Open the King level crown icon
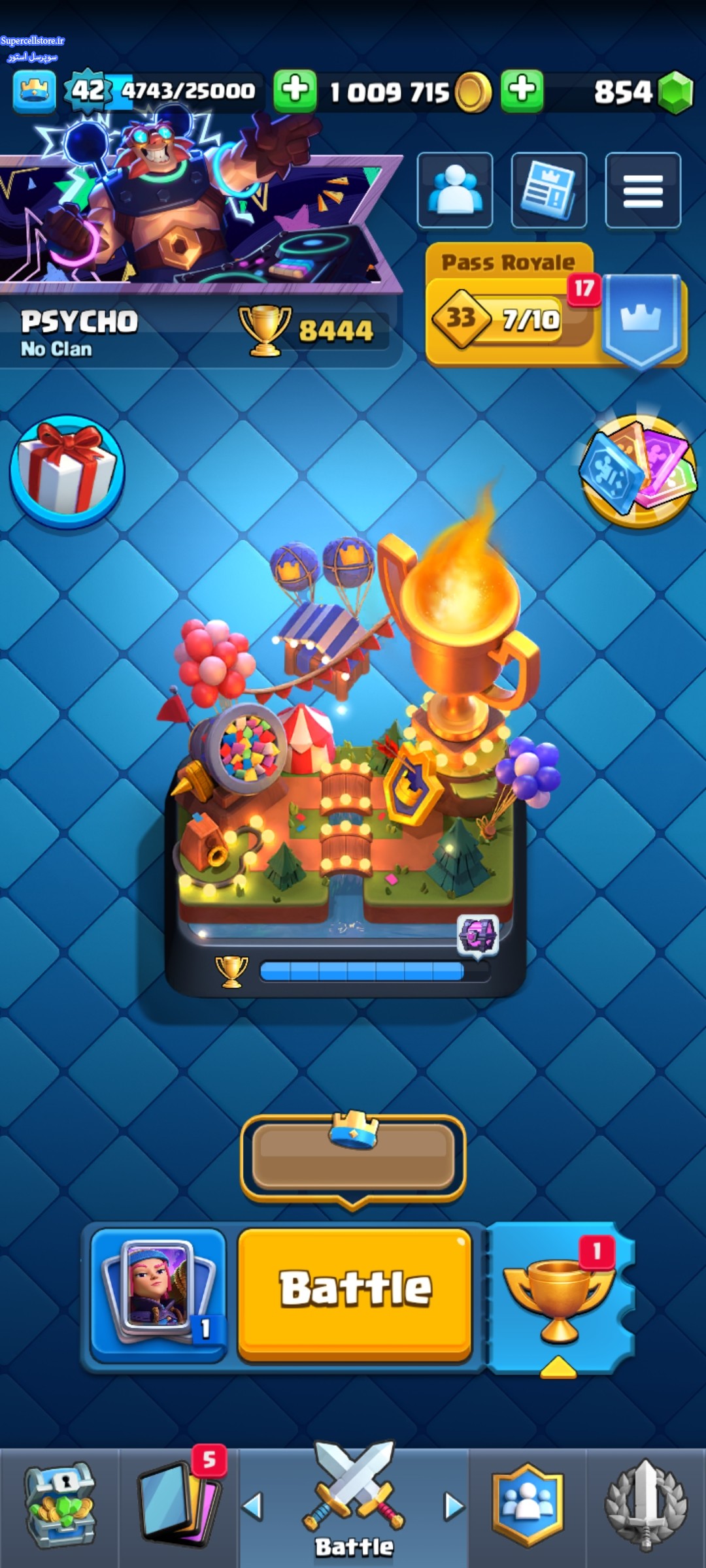 click(x=34, y=91)
